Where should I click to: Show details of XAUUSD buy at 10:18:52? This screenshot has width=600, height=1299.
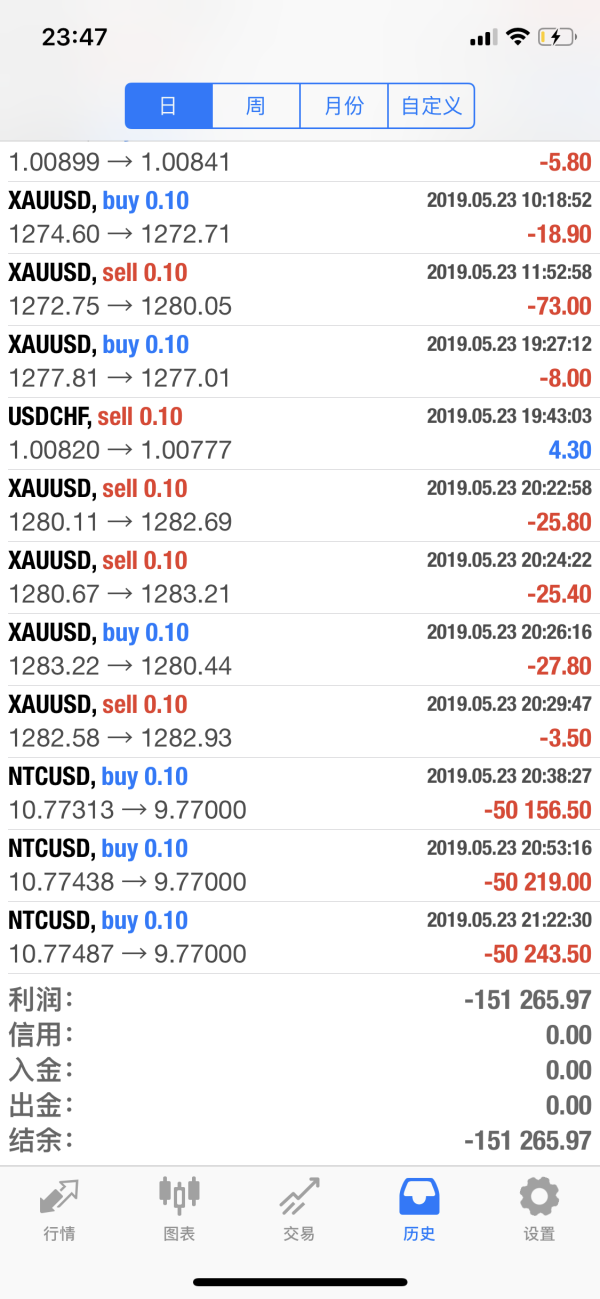coord(300,217)
